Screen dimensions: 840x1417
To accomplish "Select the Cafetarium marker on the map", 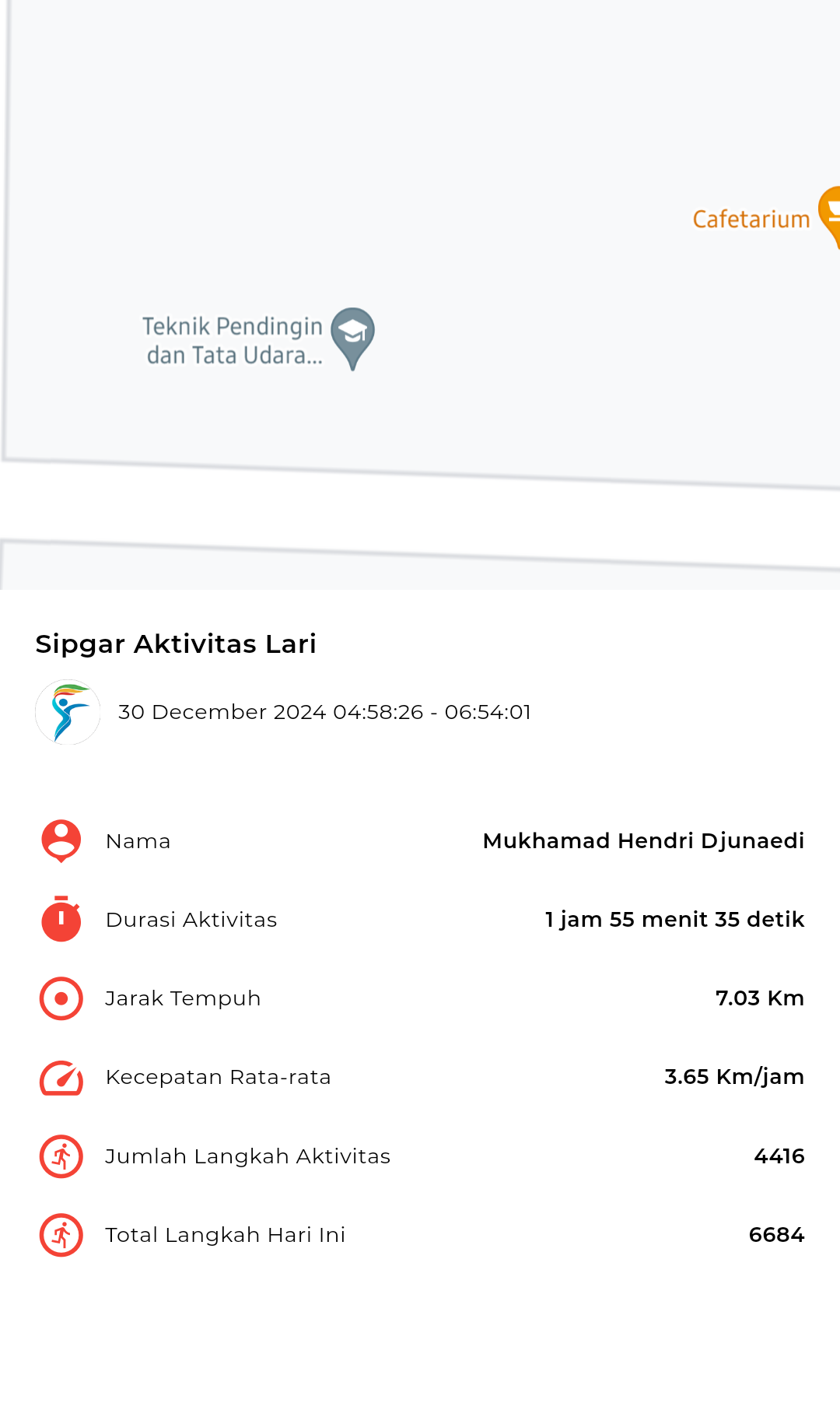I will 829,216.
